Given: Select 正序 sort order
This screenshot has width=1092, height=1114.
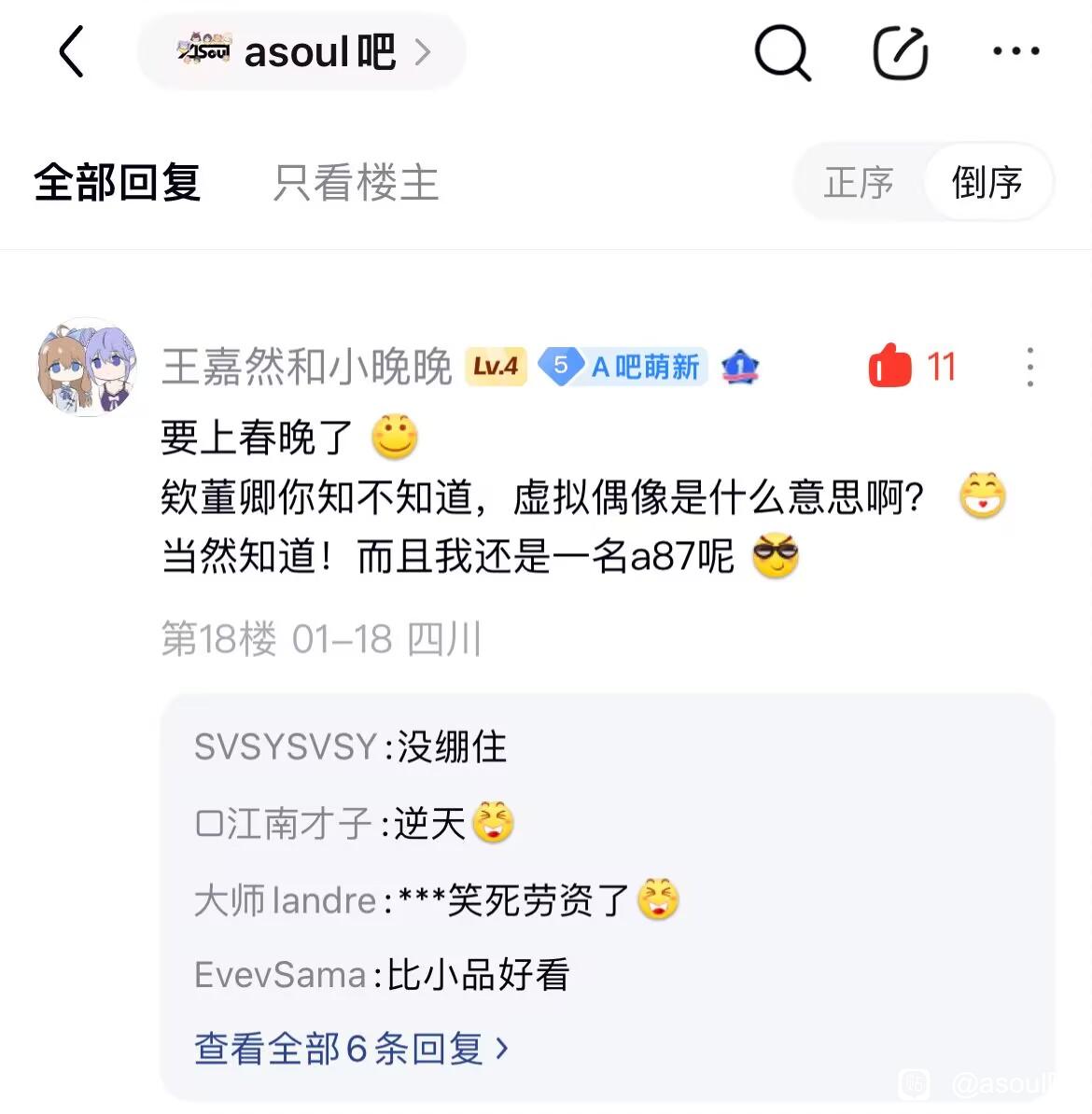Looking at the screenshot, I should pyautogui.click(x=859, y=182).
